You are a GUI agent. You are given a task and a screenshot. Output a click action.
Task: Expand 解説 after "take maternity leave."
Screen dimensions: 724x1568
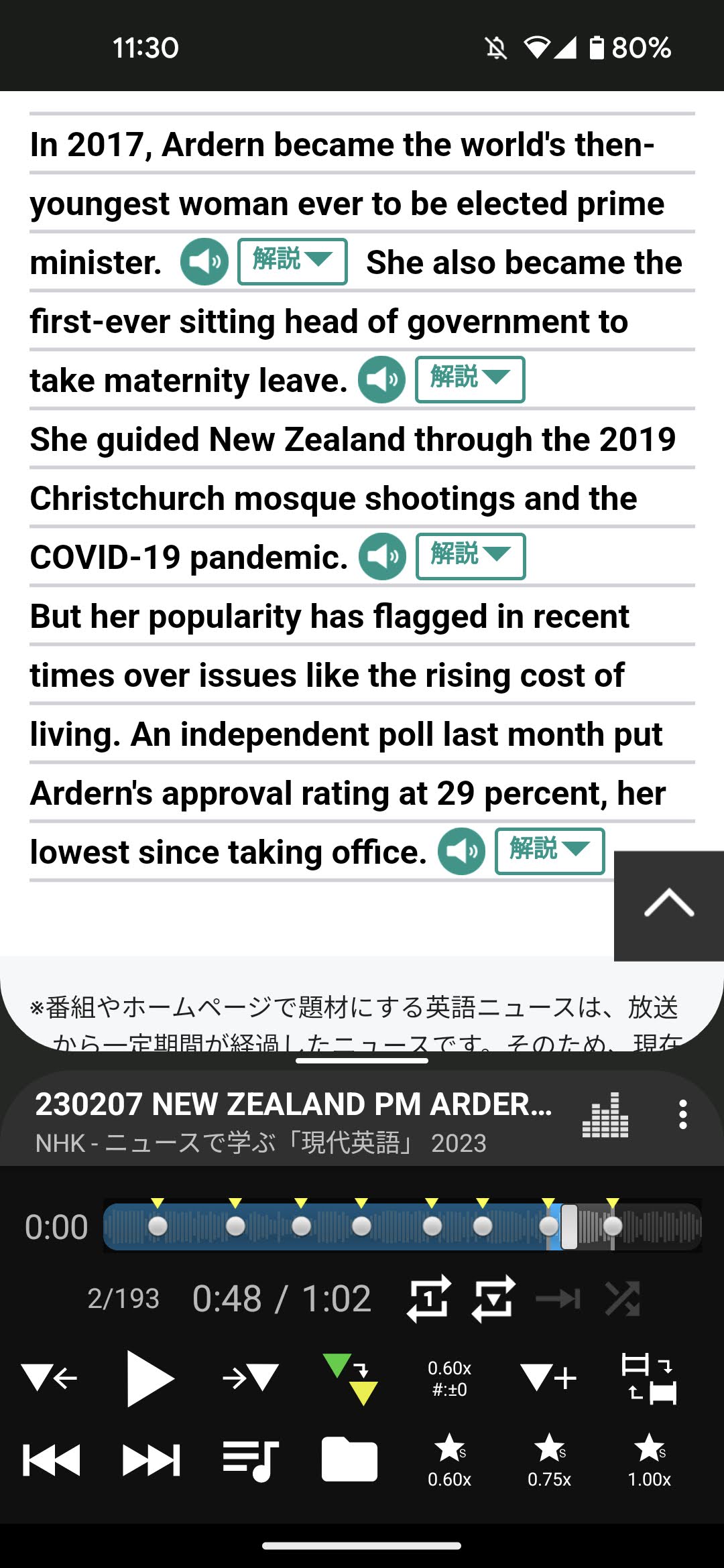[x=470, y=379]
